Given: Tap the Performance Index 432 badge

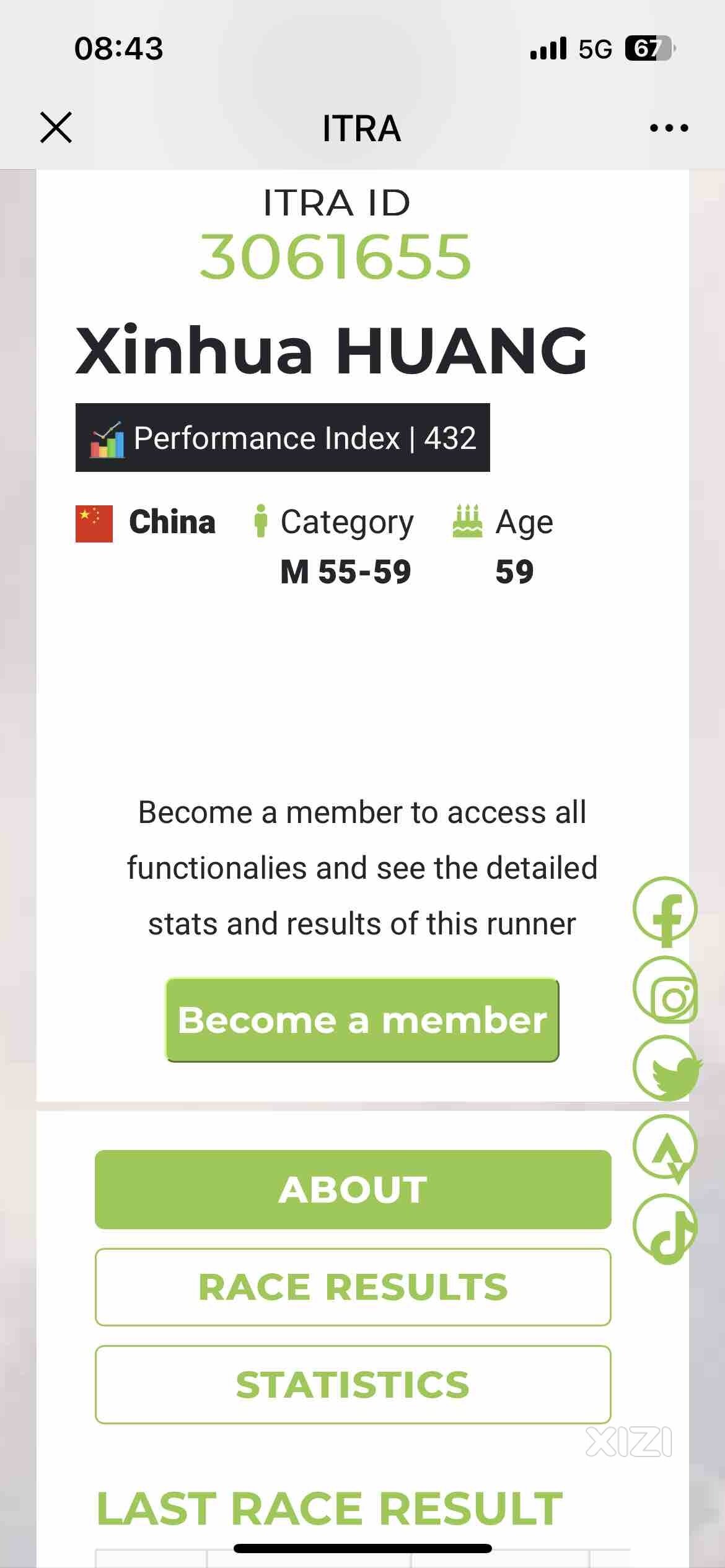Looking at the screenshot, I should click(x=283, y=438).
